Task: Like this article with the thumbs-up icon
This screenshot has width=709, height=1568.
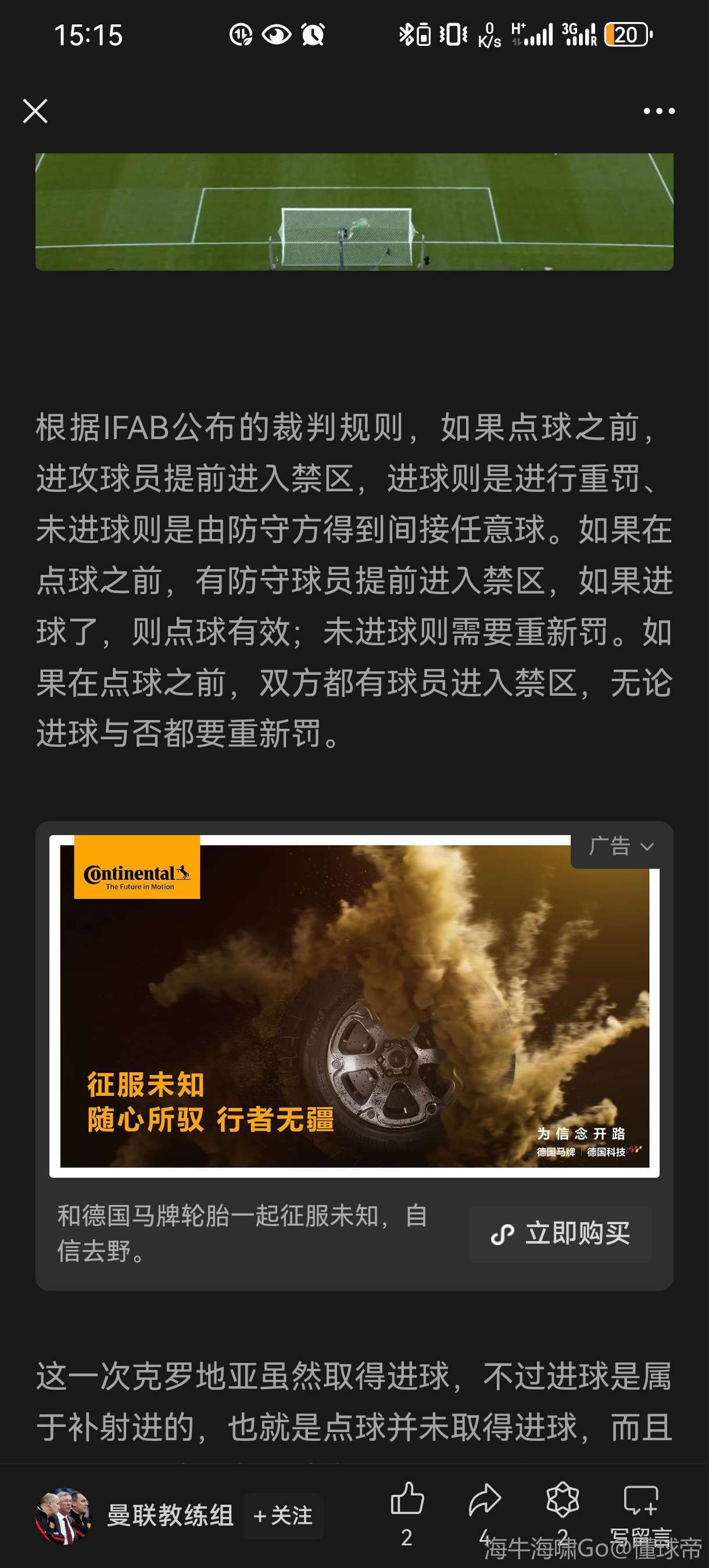Action: point(407,1499)
